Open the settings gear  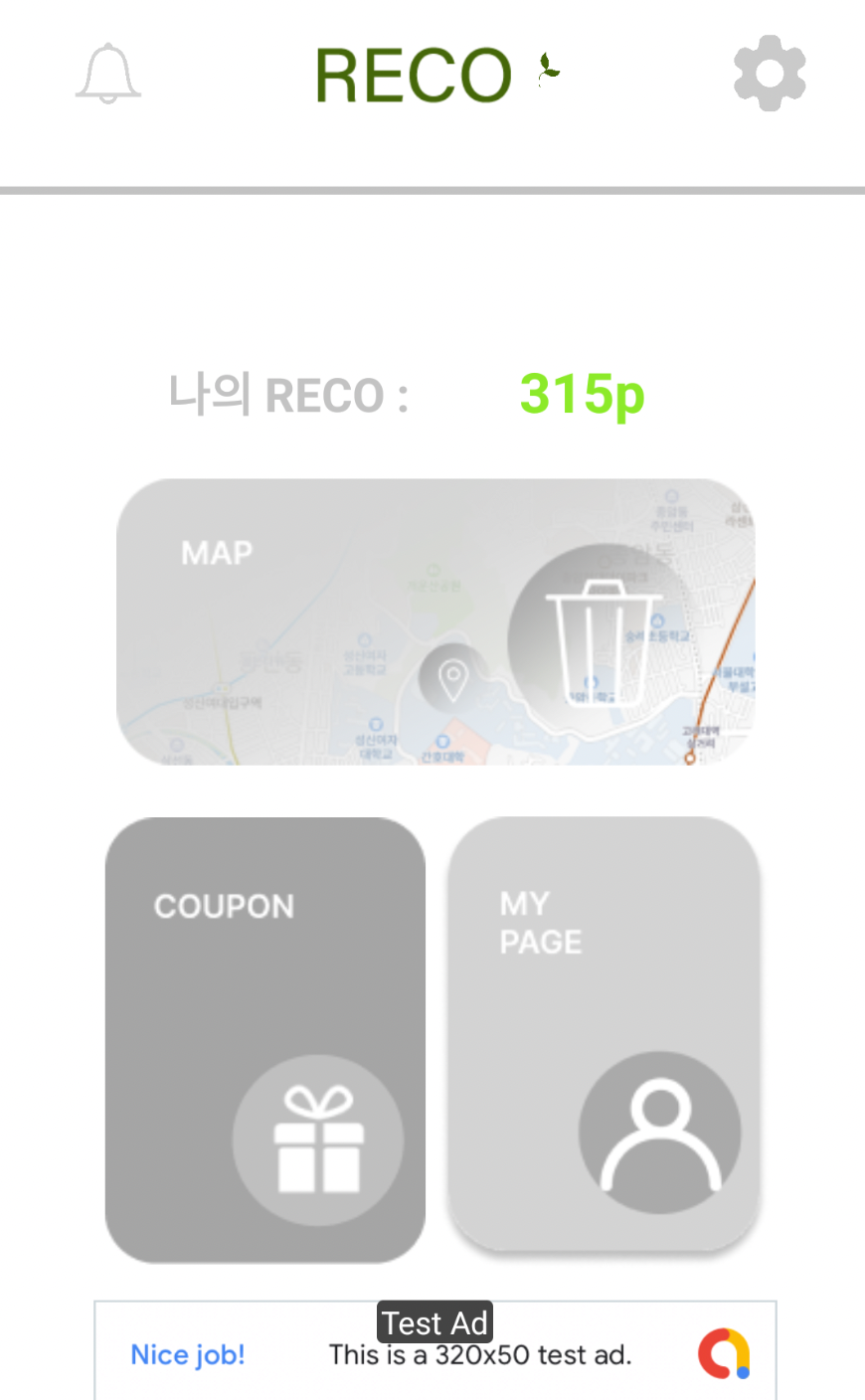tap(769, 72)
